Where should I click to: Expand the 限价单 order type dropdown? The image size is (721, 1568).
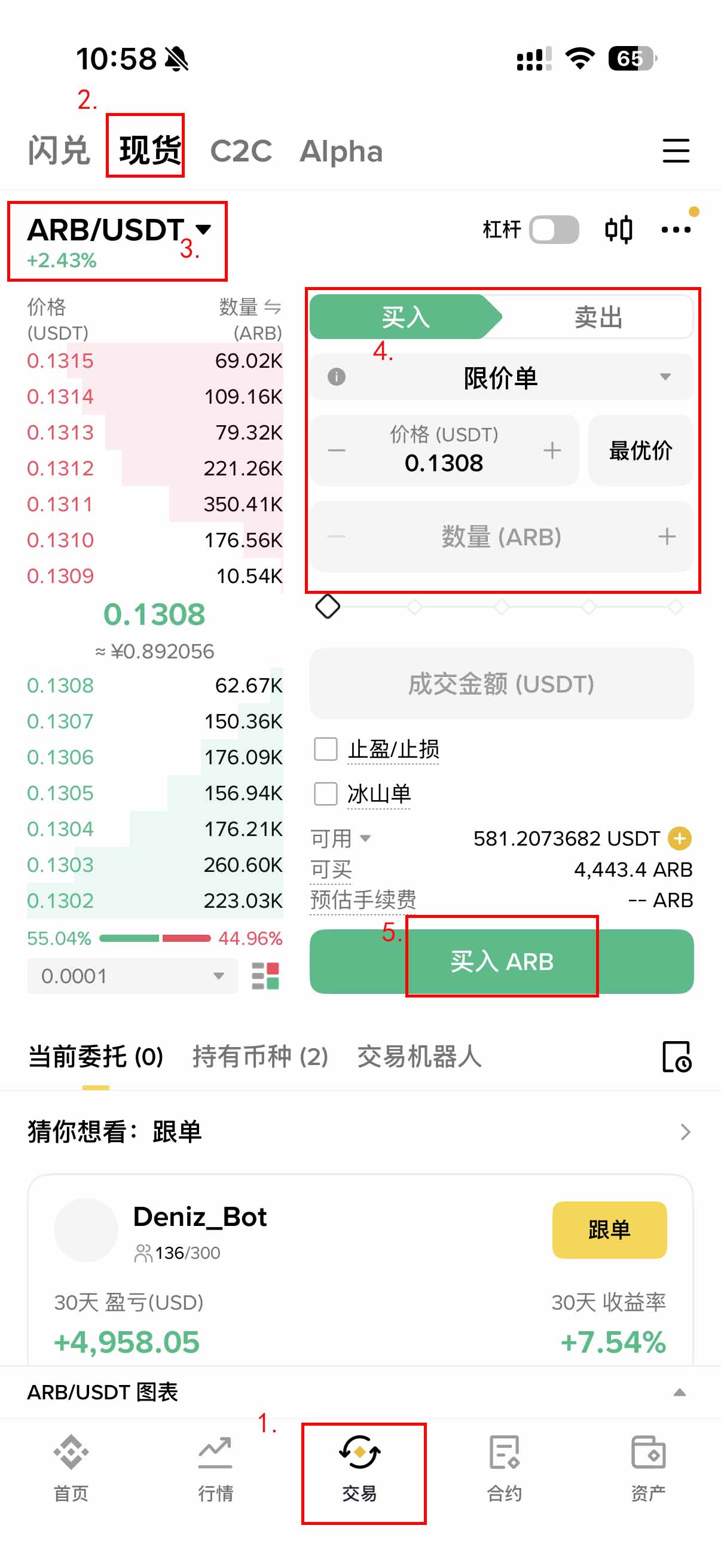tap(502, 377)
